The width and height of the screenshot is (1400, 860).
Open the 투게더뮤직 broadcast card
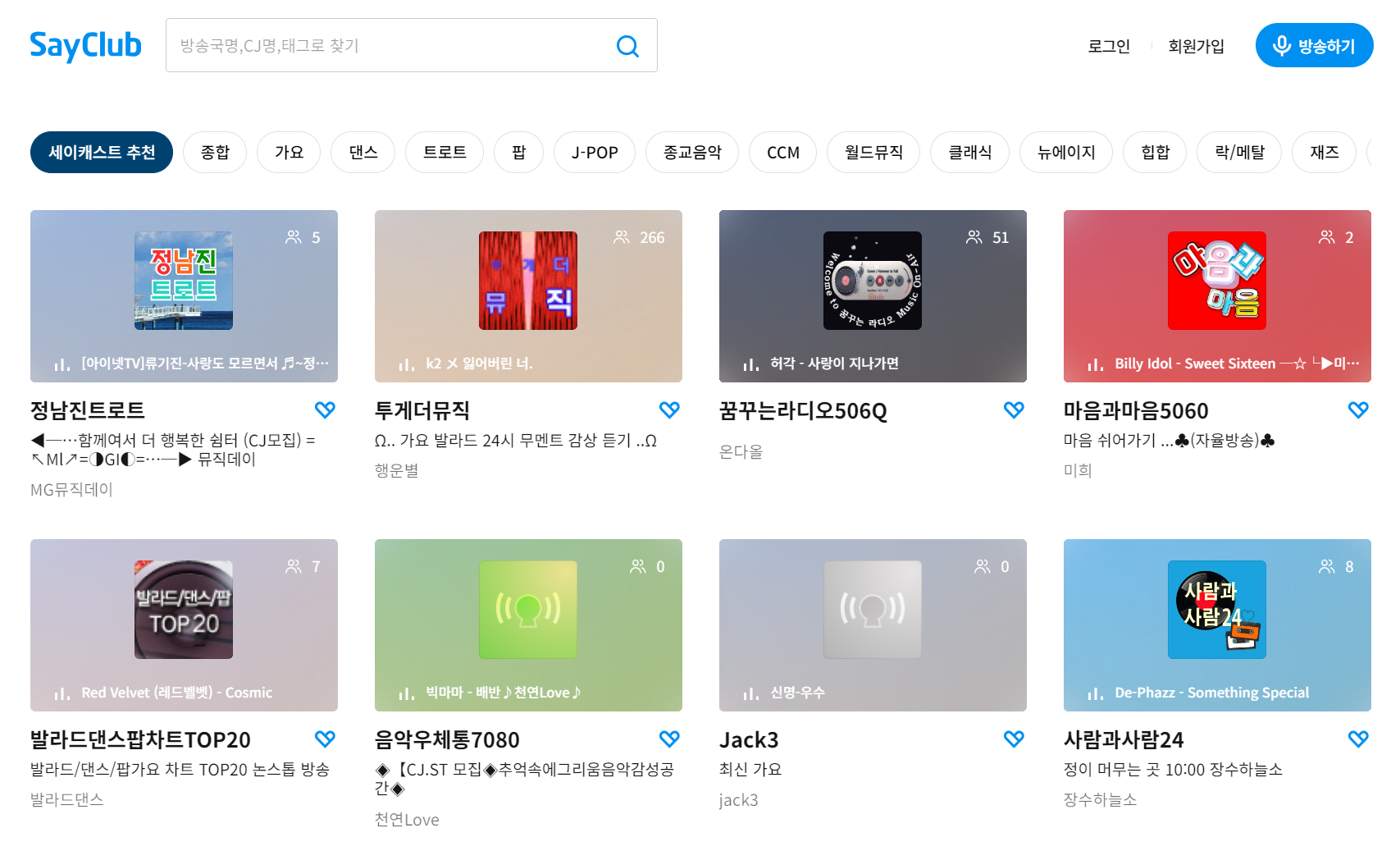(528, 296)
